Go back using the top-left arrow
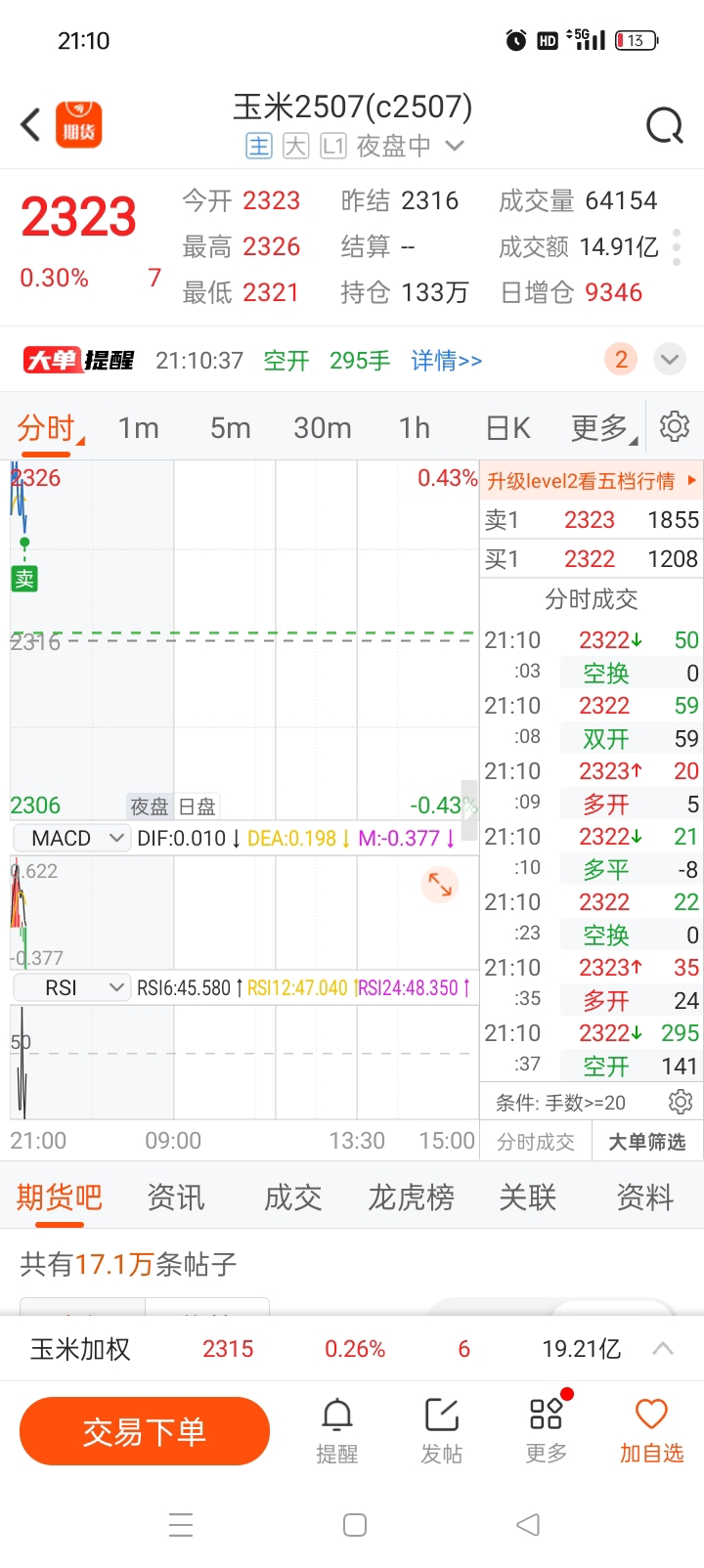The height and width of the screenshot is (1568, 704). (31, 124)
